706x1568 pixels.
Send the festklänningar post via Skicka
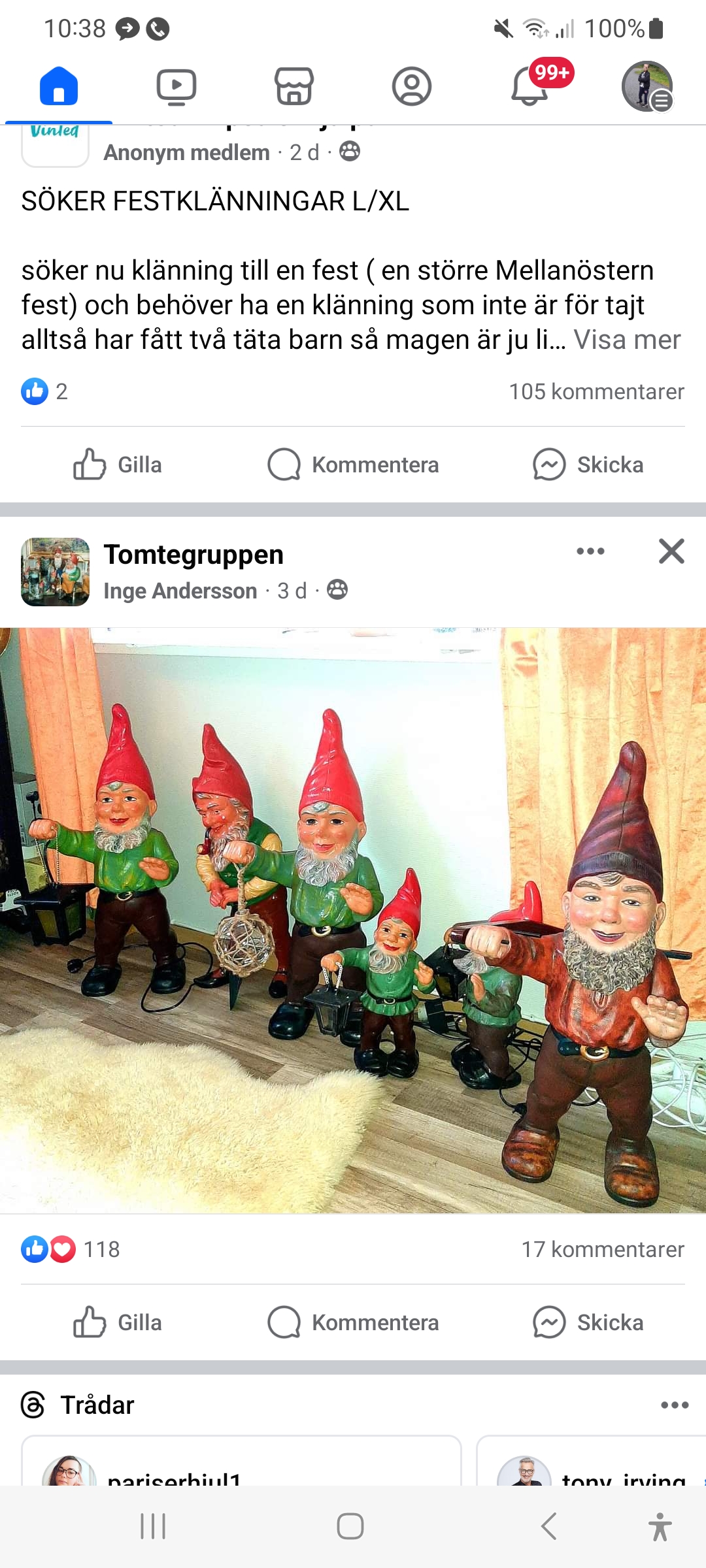tap(588, 465)
